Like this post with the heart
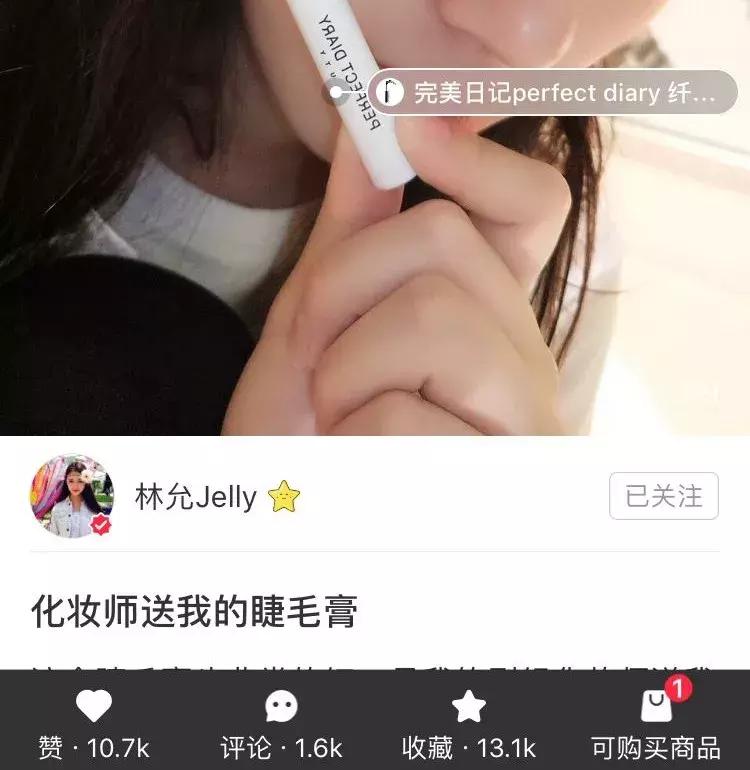 pos(94,708)
